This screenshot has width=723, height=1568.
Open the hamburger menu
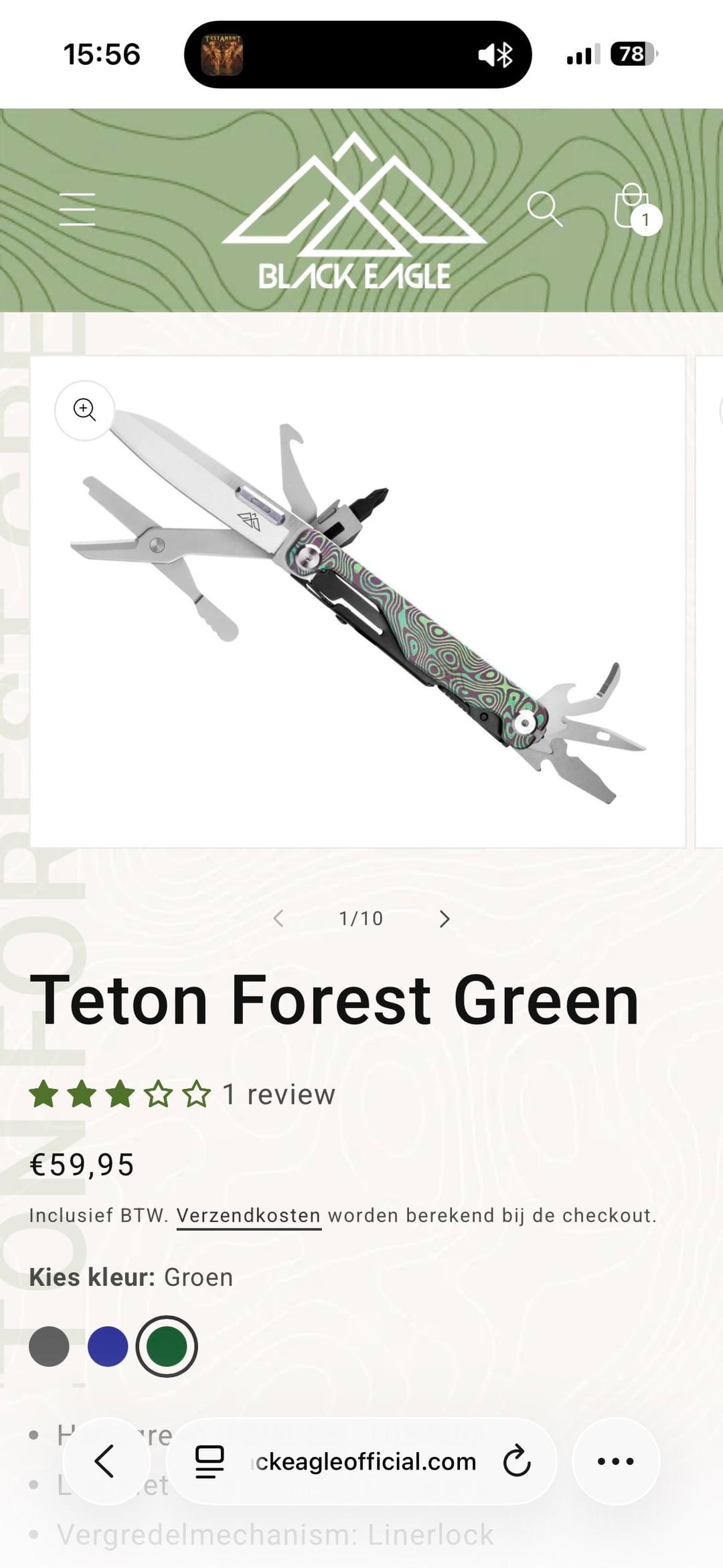coord(77,209)
